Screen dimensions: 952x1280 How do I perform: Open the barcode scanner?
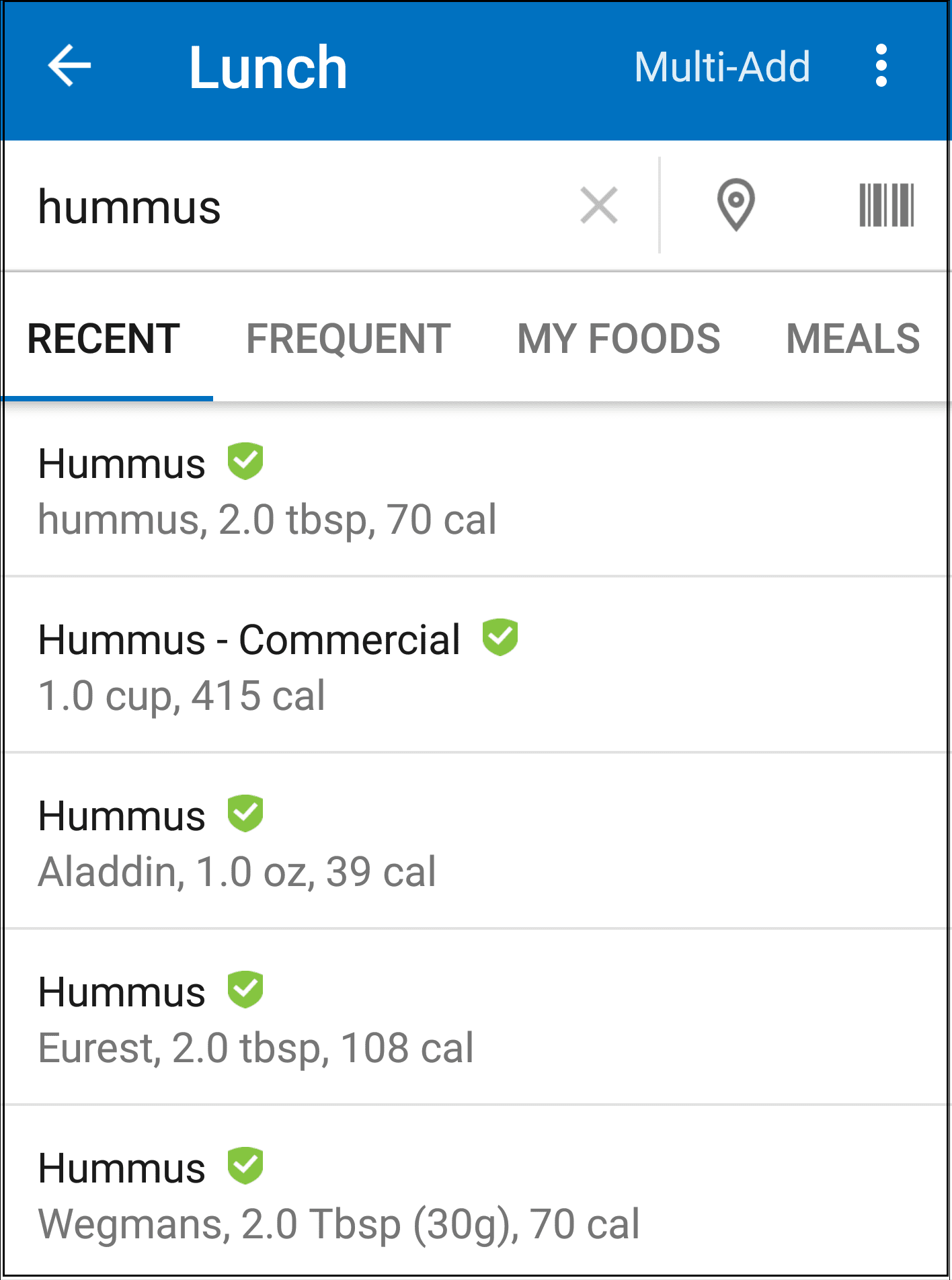(x=886, y=205)
